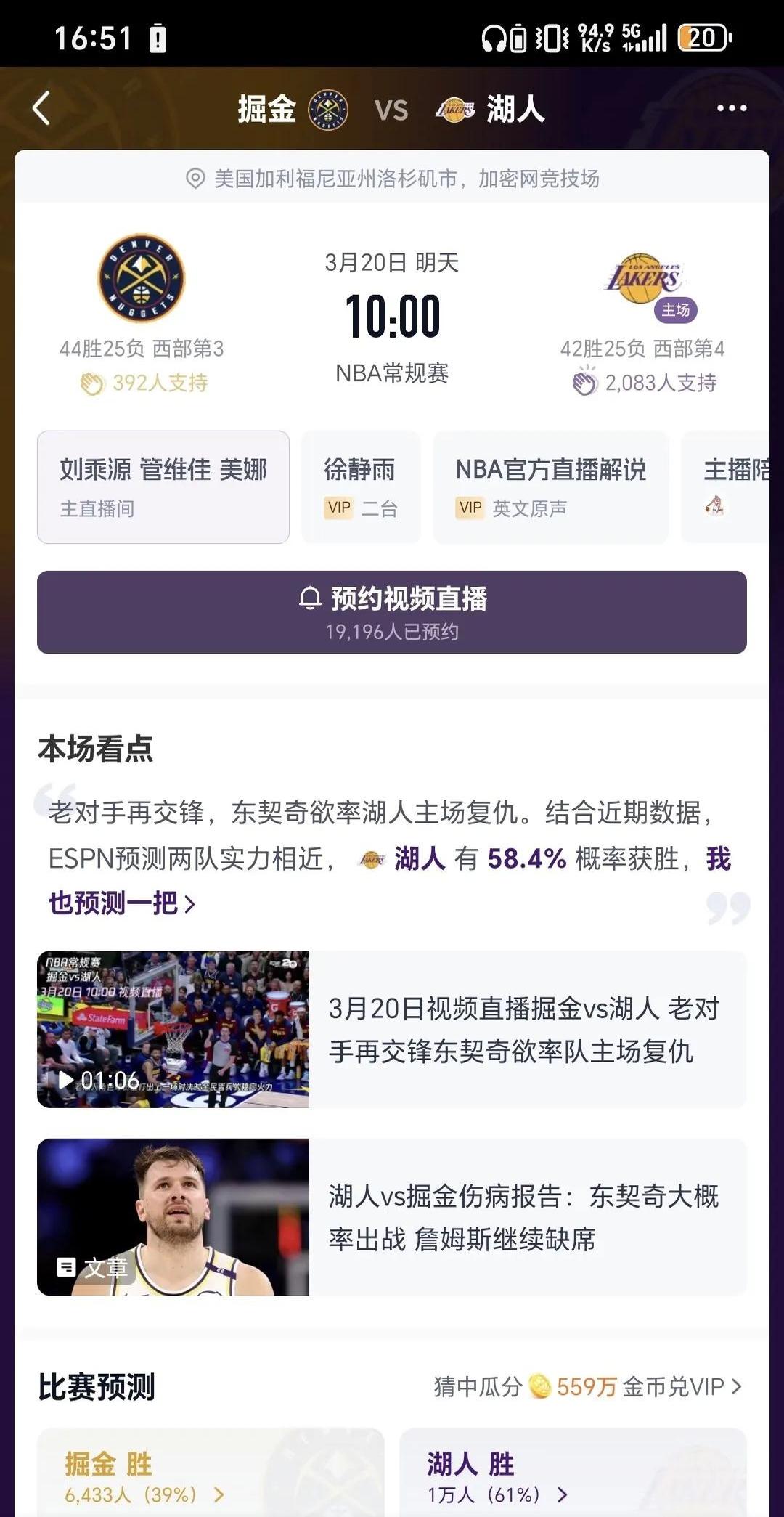The height and width of the screenshot is (1517, 784).
Task: Click the location pin icon above the teams
Action: [x=194, y=176]
